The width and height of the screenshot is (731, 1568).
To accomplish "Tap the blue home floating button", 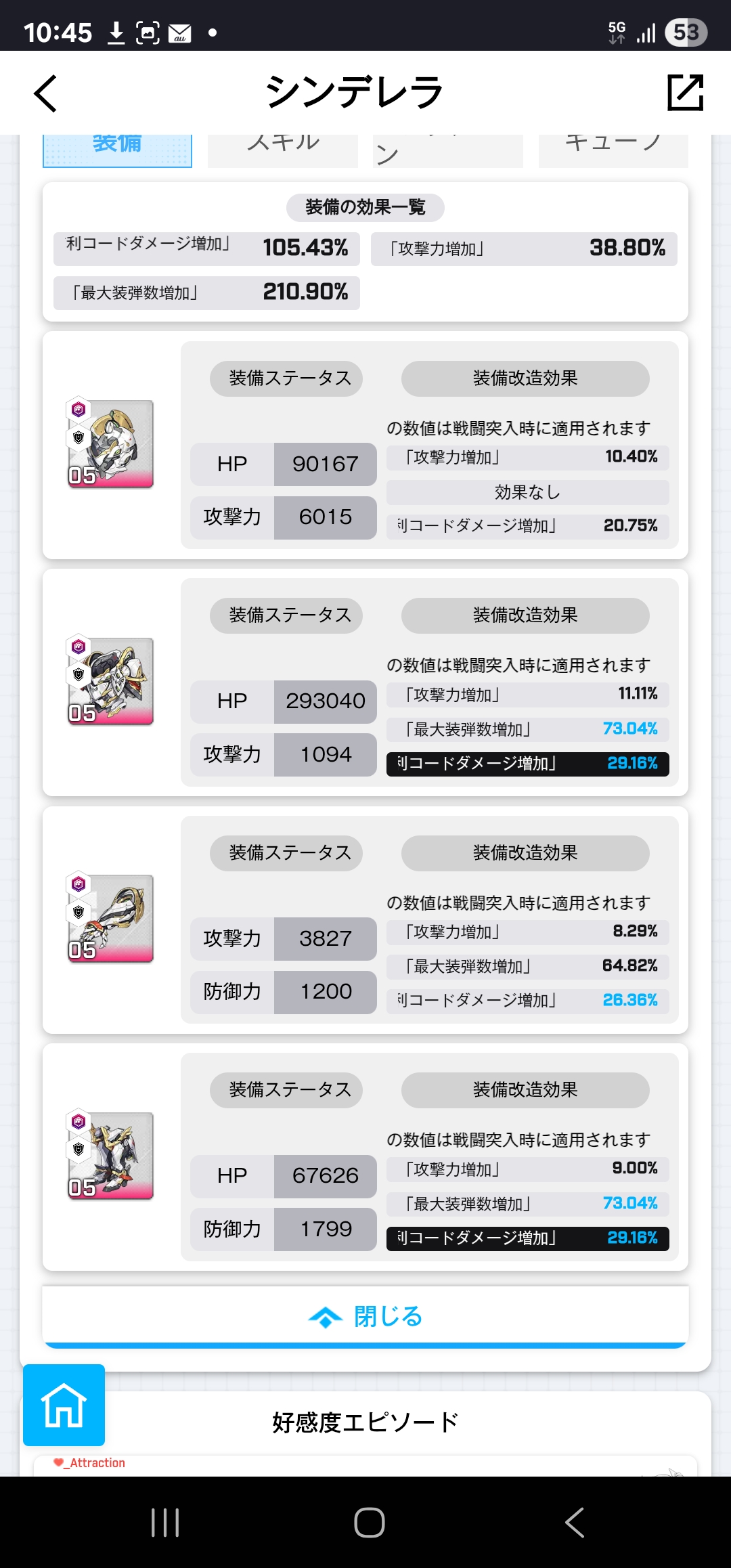I will 64,1405.
